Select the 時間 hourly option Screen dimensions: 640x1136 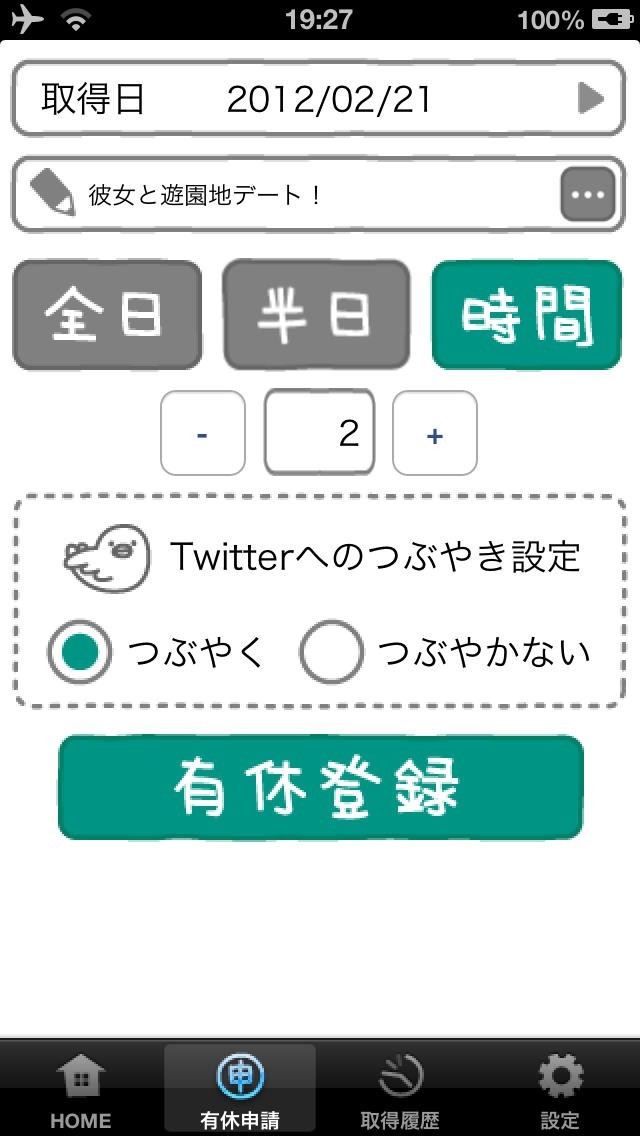tap(527, 315)
